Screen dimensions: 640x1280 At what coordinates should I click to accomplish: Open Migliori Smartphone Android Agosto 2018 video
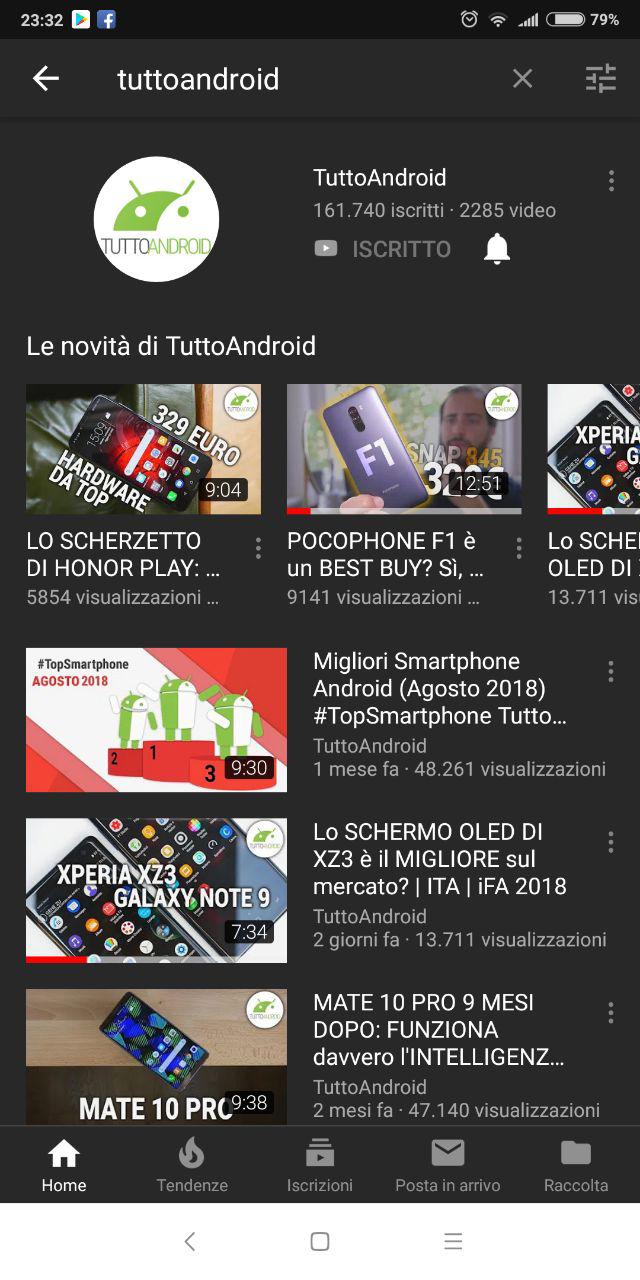click(156, 720)
